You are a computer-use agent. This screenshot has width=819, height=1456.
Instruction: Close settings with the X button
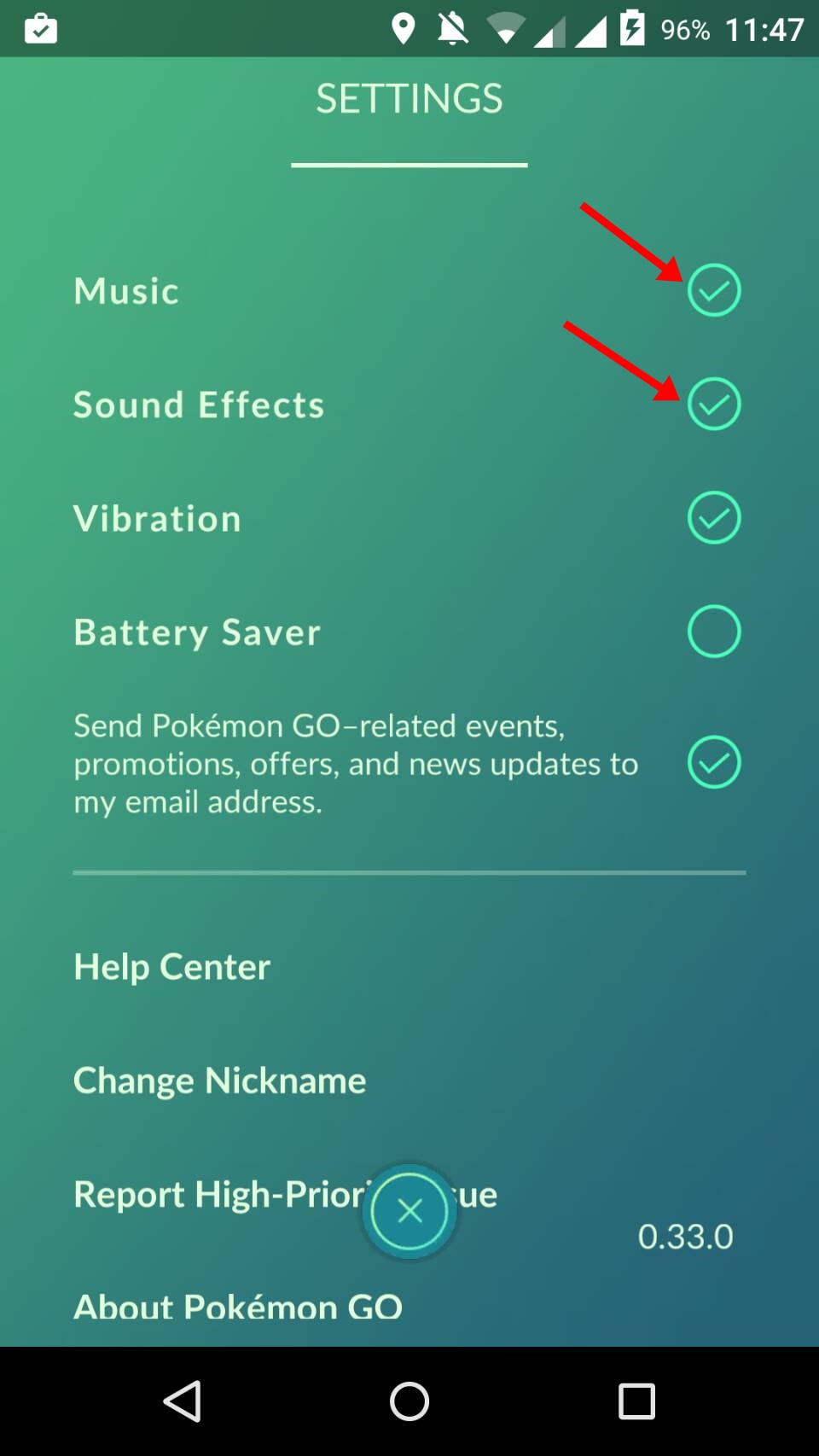(409, 1211)
